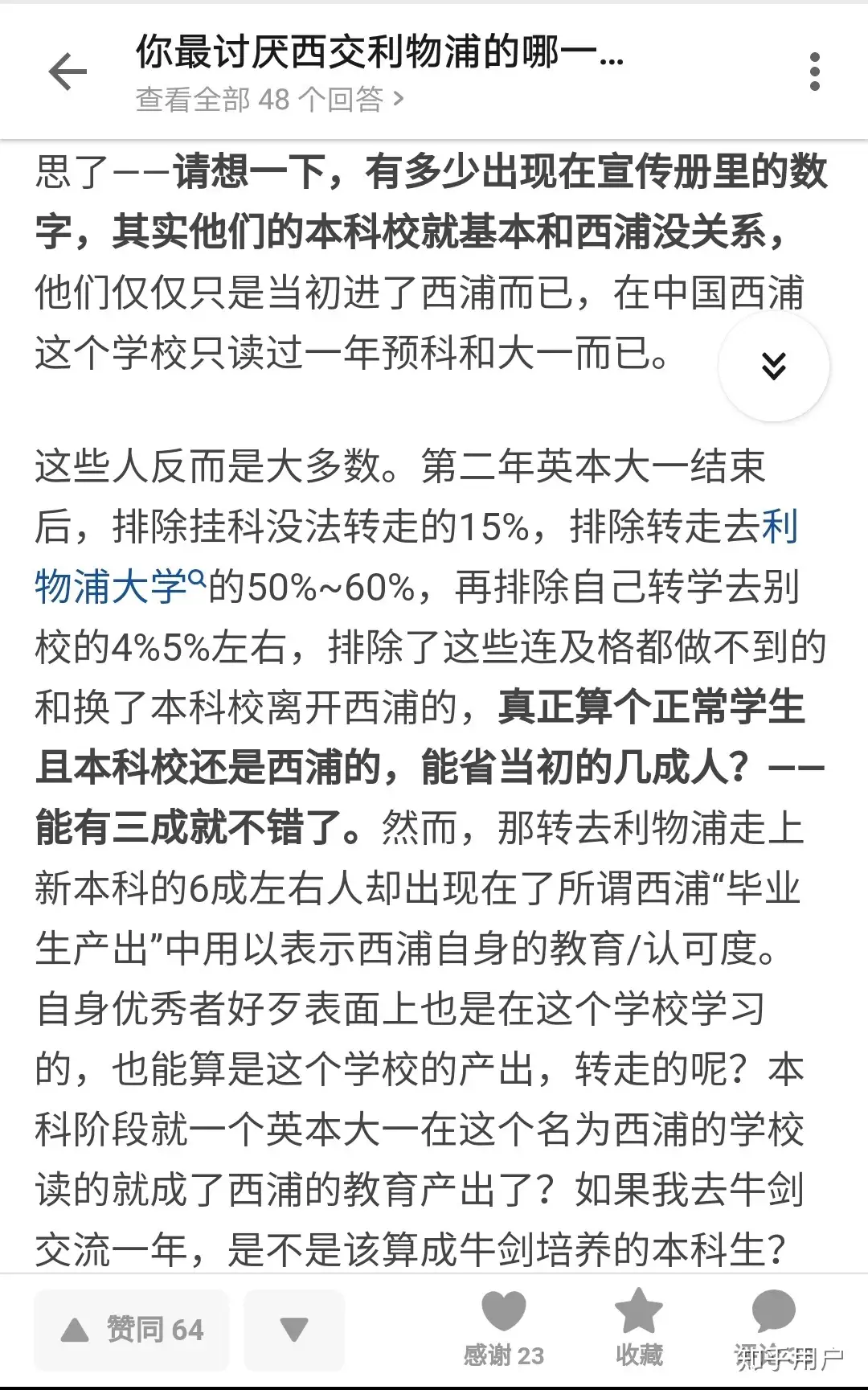Downvote this answer
Image resolution: width=868 pixels, height=1390 pixels.
click(293, 1330)
